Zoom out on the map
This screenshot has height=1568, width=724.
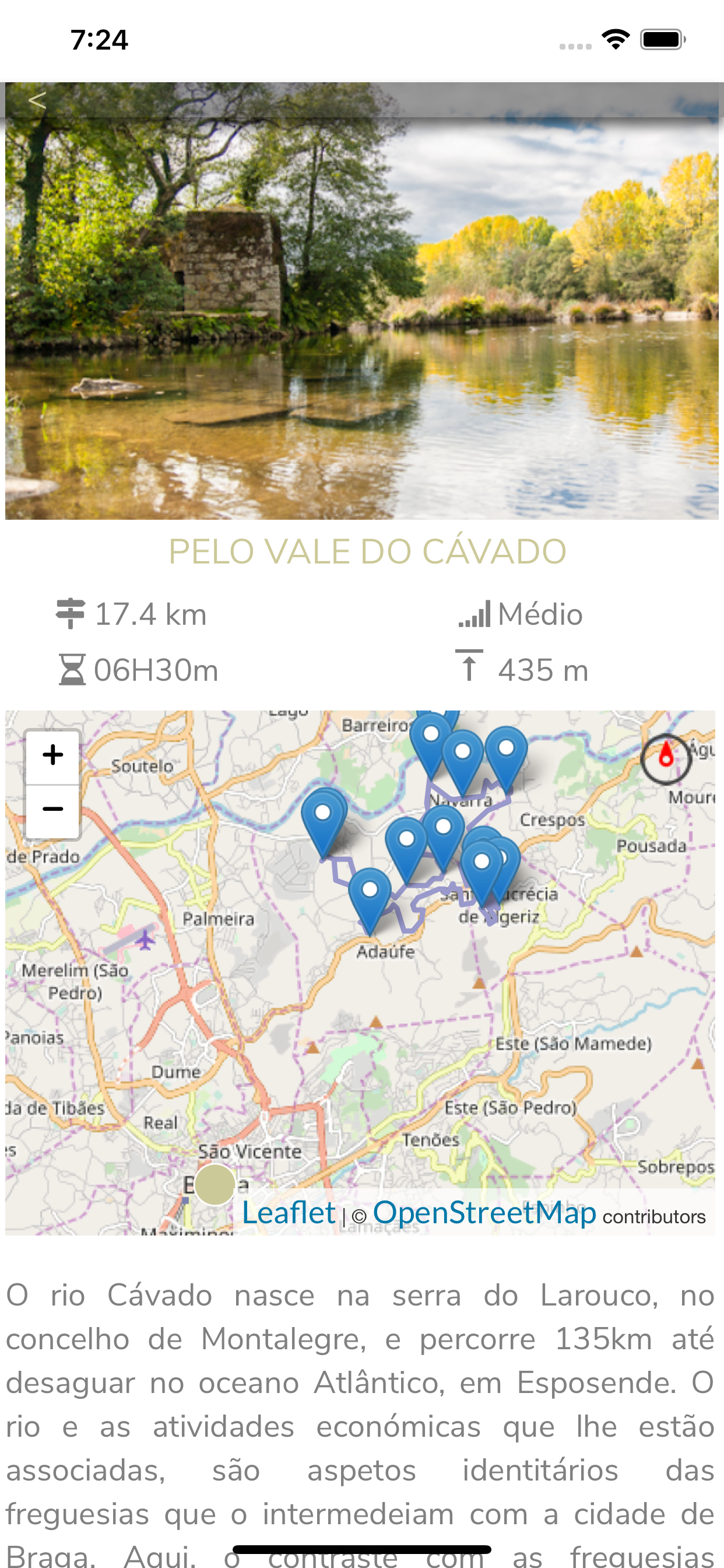pyautogui.click(x=53, y=810)
